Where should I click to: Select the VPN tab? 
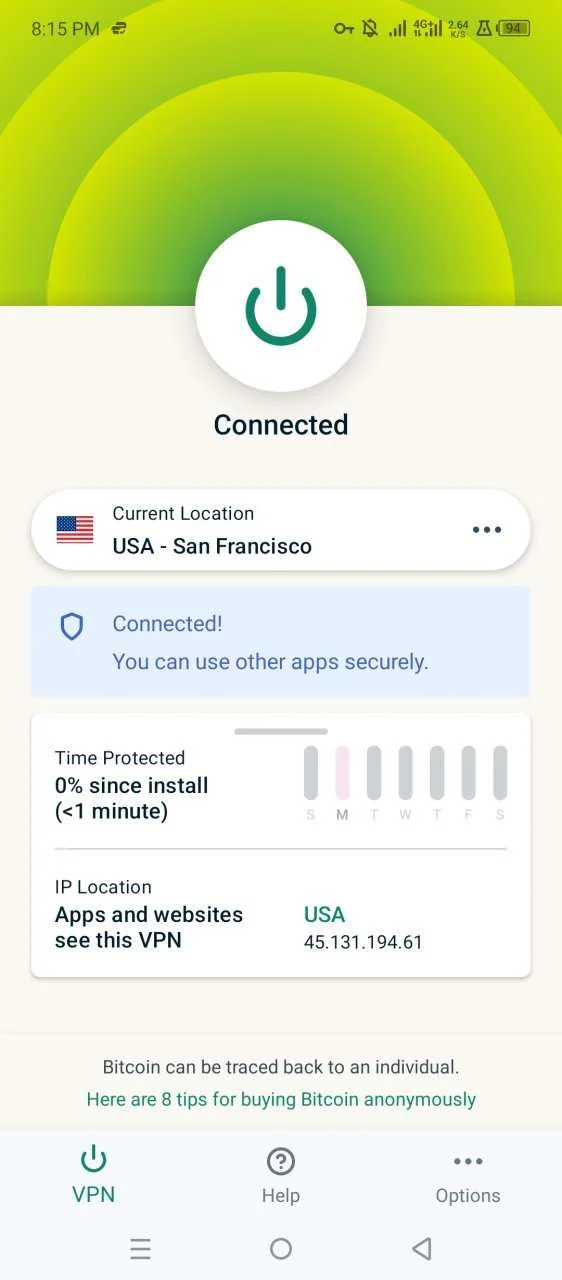click(93, 1175)
